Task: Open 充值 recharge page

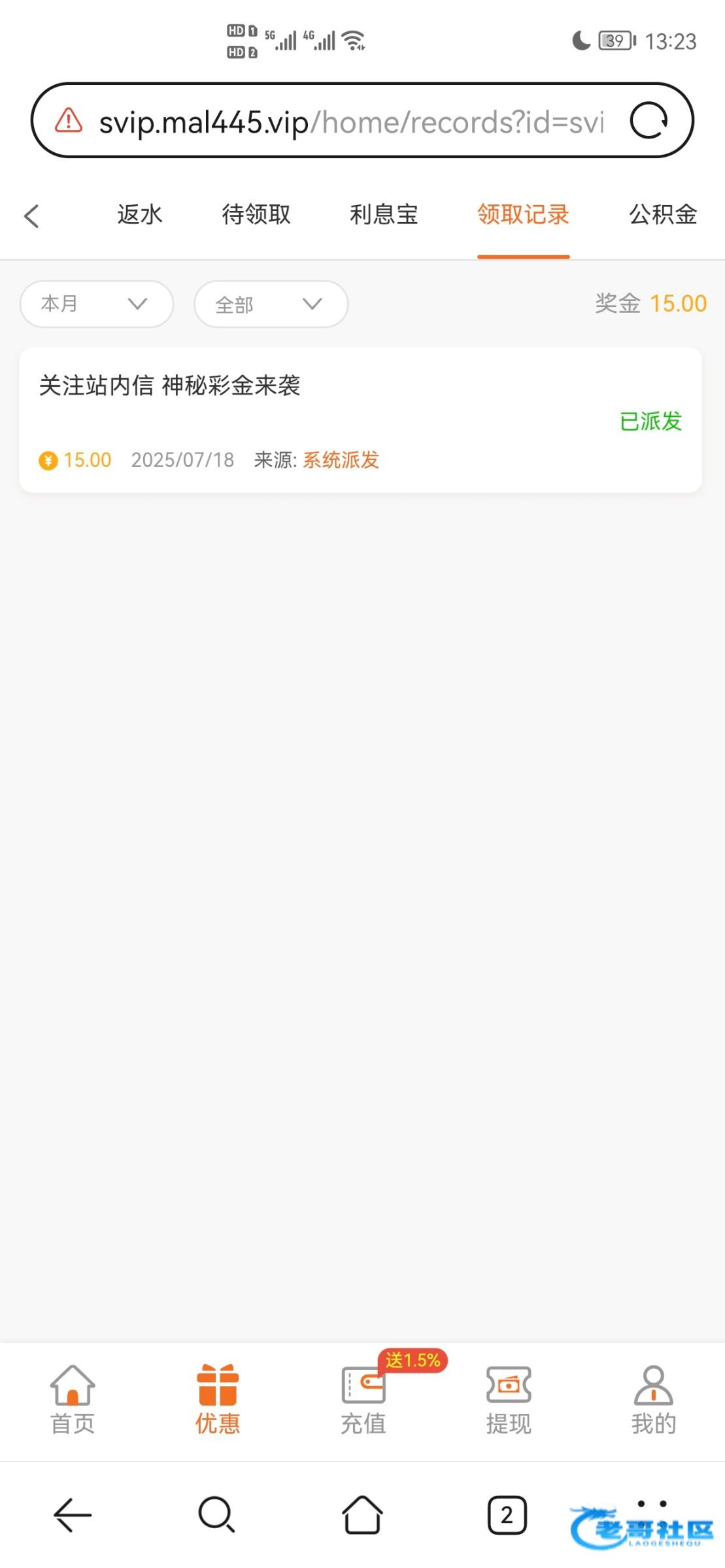Action: tap(363, 1400)
